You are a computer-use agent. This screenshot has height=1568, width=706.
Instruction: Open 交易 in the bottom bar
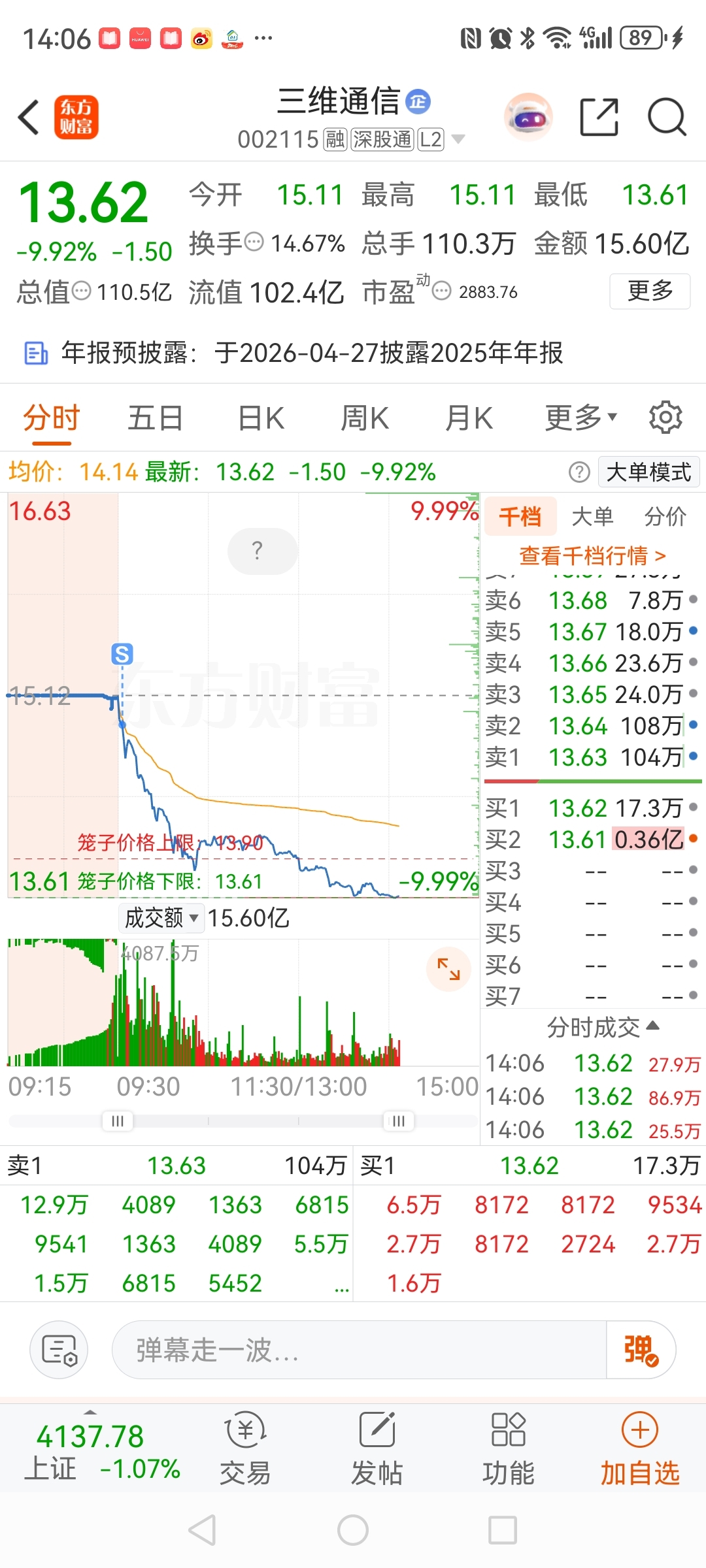click(245, 1448)
